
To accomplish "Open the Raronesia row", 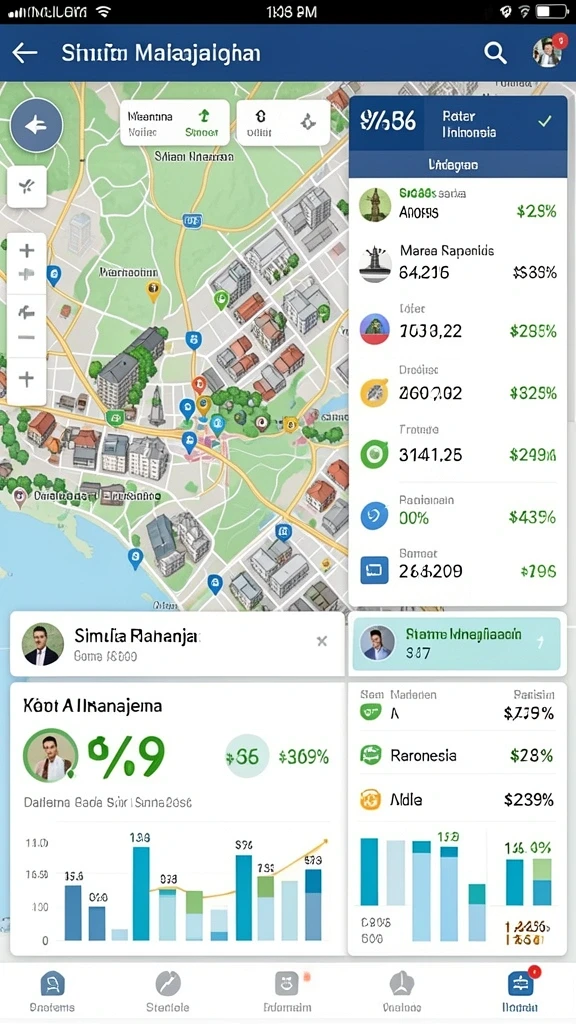I will pyautogui.click(x=458, y=756).
